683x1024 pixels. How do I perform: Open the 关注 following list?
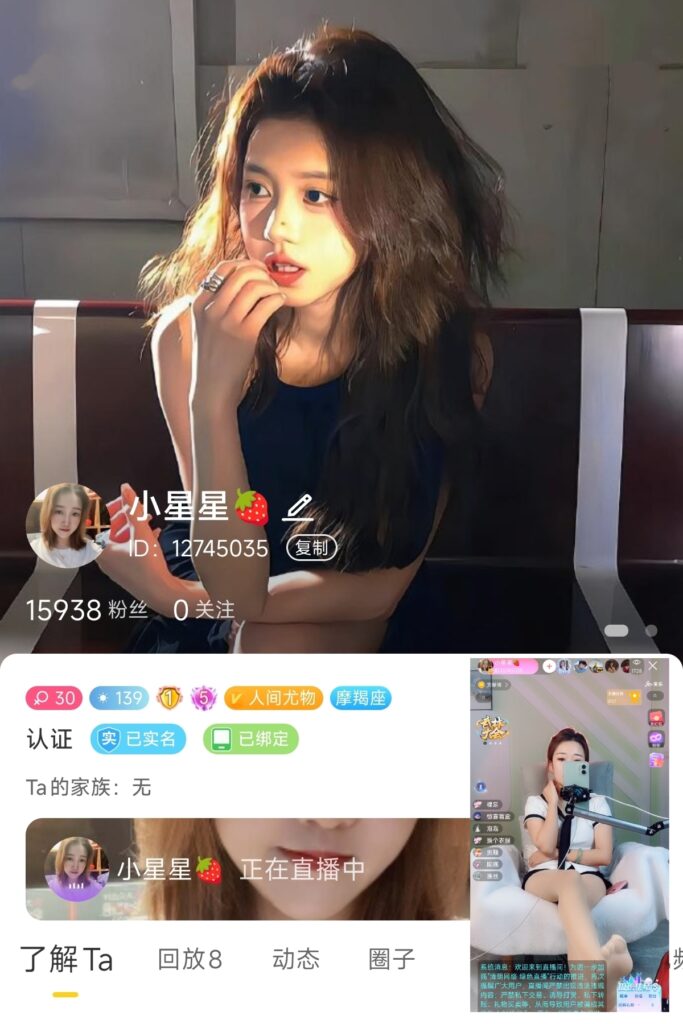204,610
